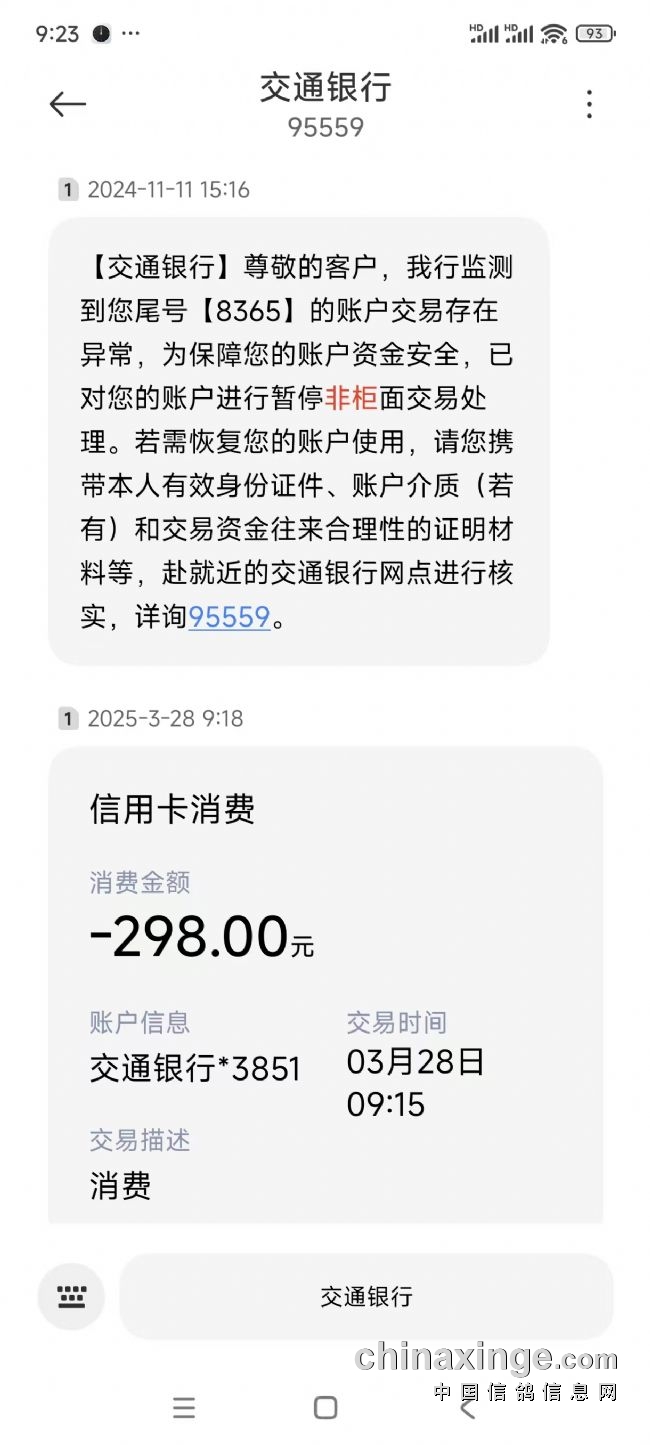Open the system recent apps view
Image resolution: width=650 pixels, height=1445 pixels.
pos(184,1408)
